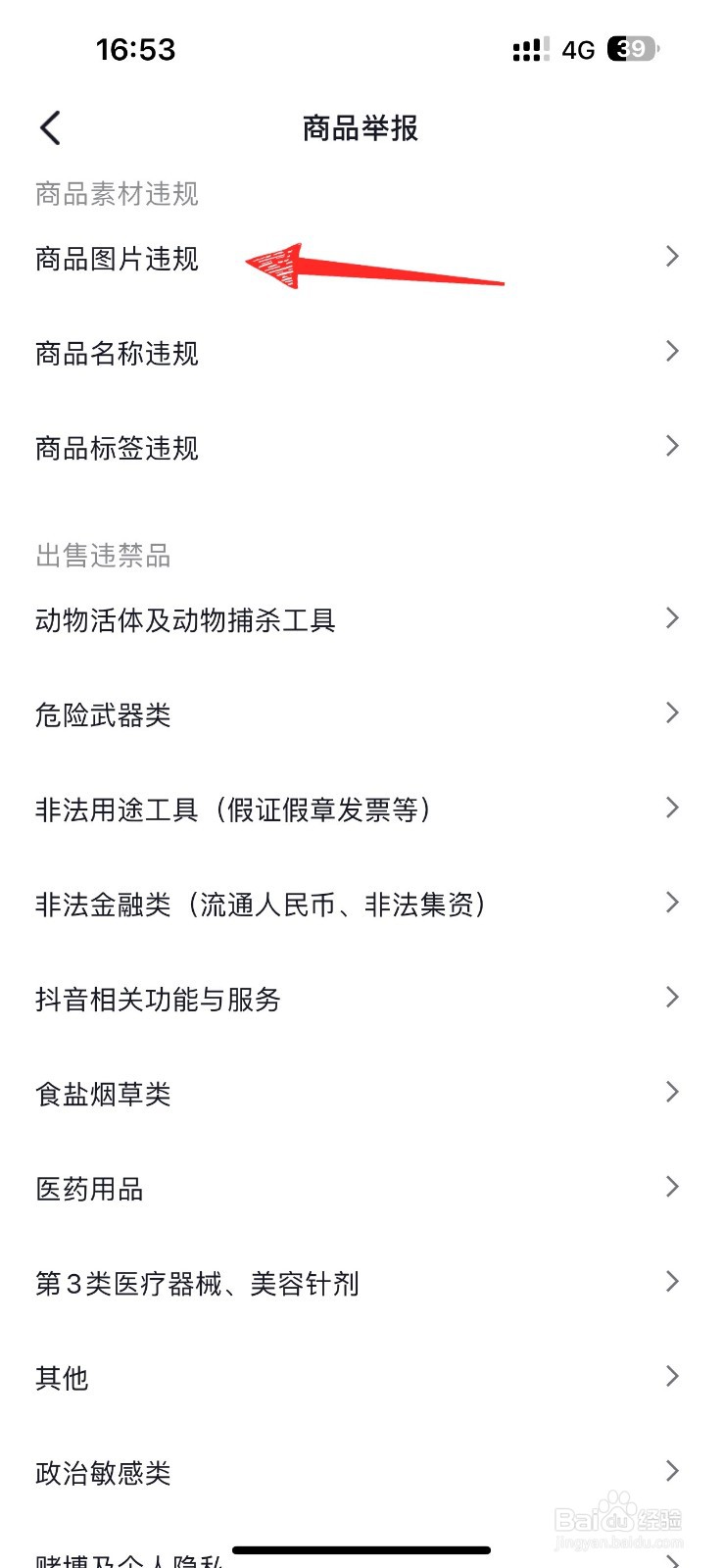Open 第3类医疗器械、美容针剂 entry
The height and width of the screenshot is (1568, 723).
[x=196, y=1283]
